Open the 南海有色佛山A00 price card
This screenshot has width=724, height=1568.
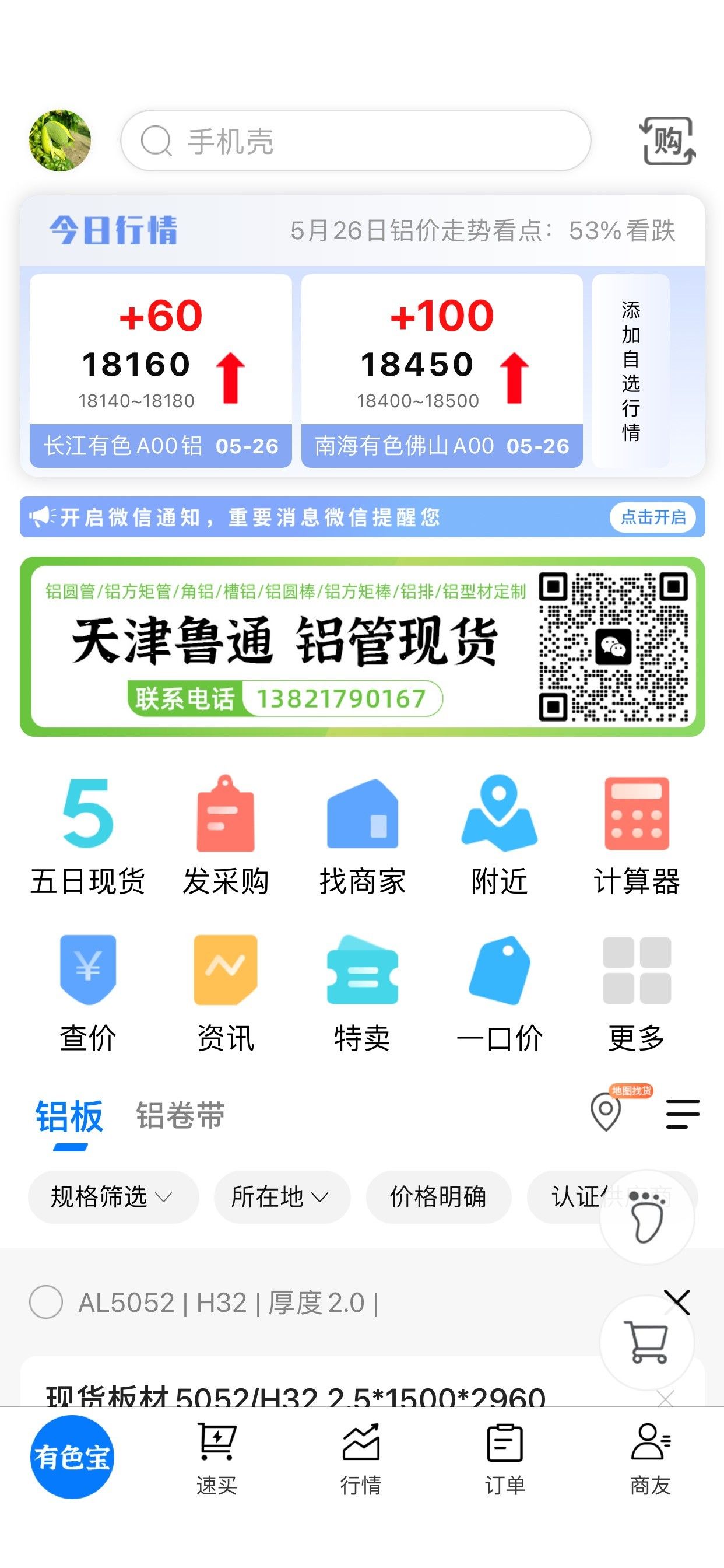pos(442,370)
